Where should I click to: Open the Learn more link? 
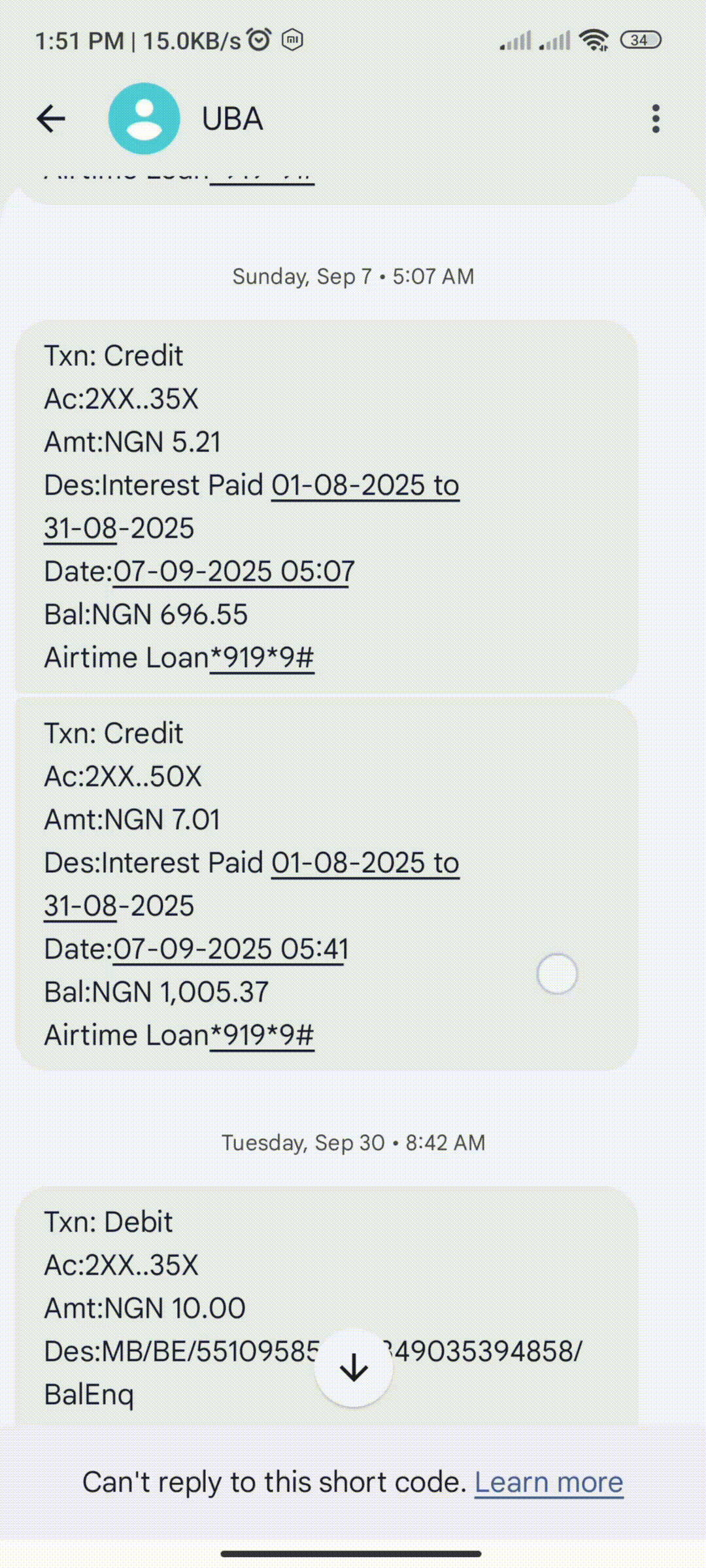[x=549, y=1482]
